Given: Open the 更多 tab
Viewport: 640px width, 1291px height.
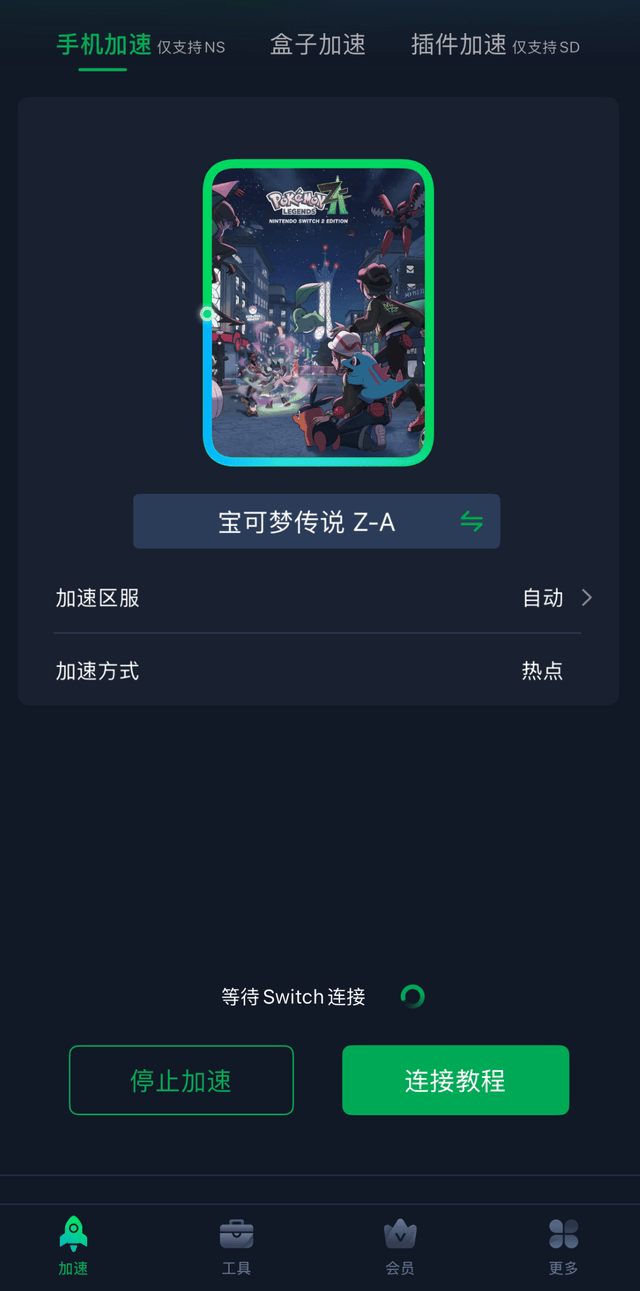Looking at the screenshot, I should click(563, 1246).
